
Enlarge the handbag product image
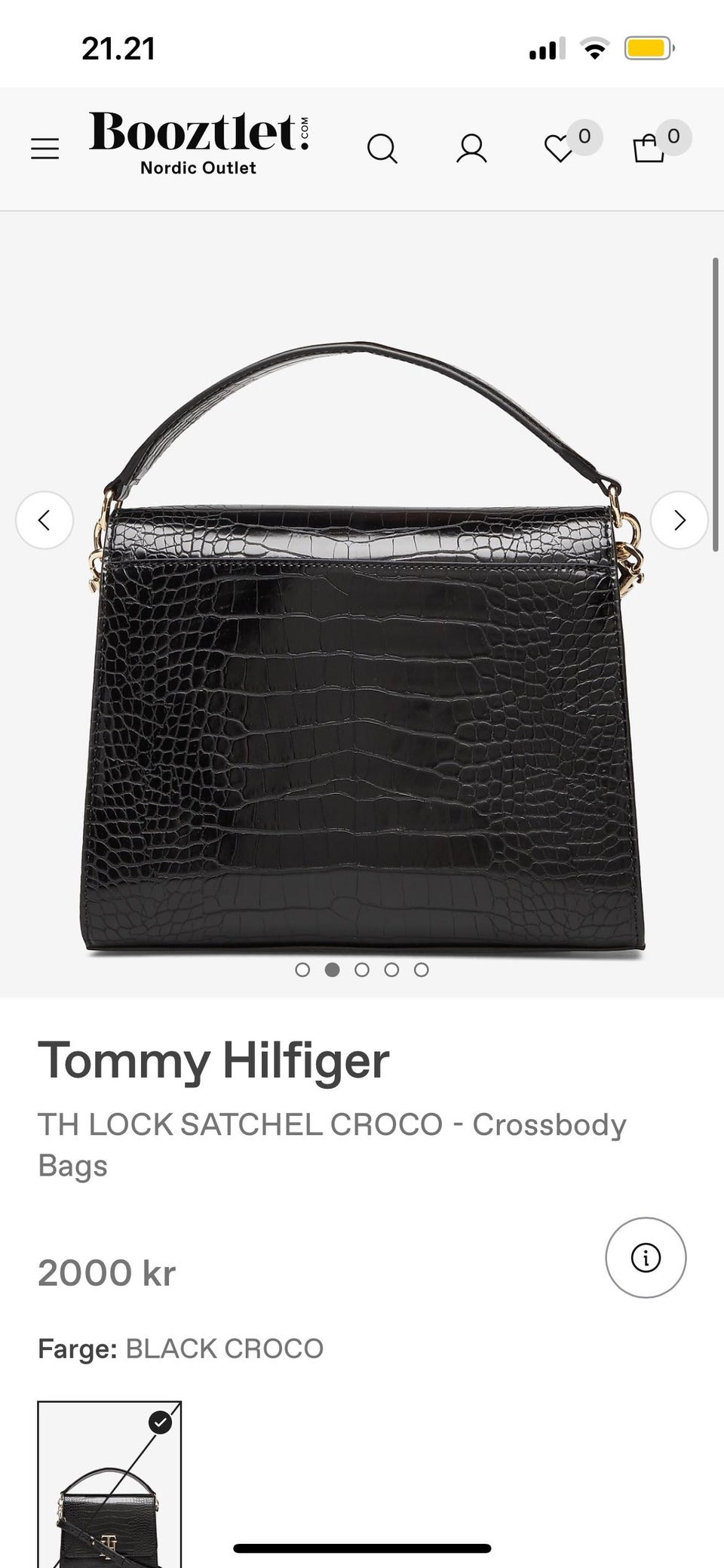pos(362,649)
